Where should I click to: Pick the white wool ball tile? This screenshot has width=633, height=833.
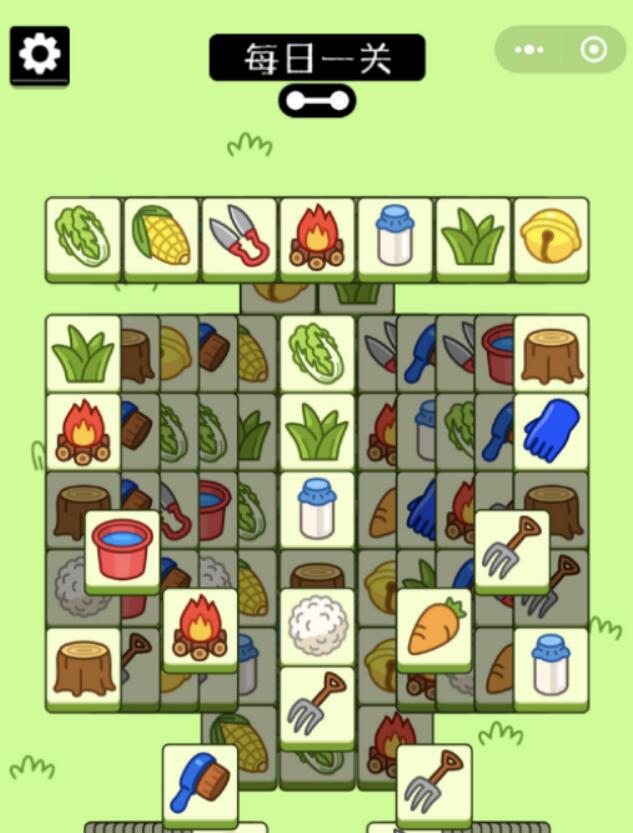pyautogui.click(x=317, y=626)
